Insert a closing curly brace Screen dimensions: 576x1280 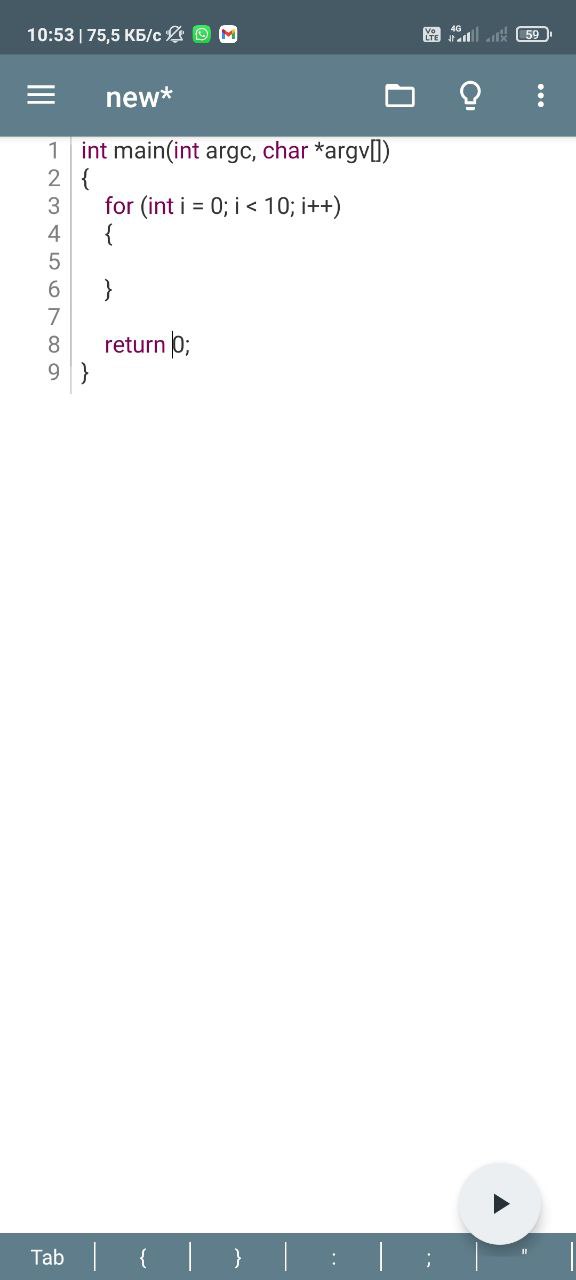[x=238, y=1257]
